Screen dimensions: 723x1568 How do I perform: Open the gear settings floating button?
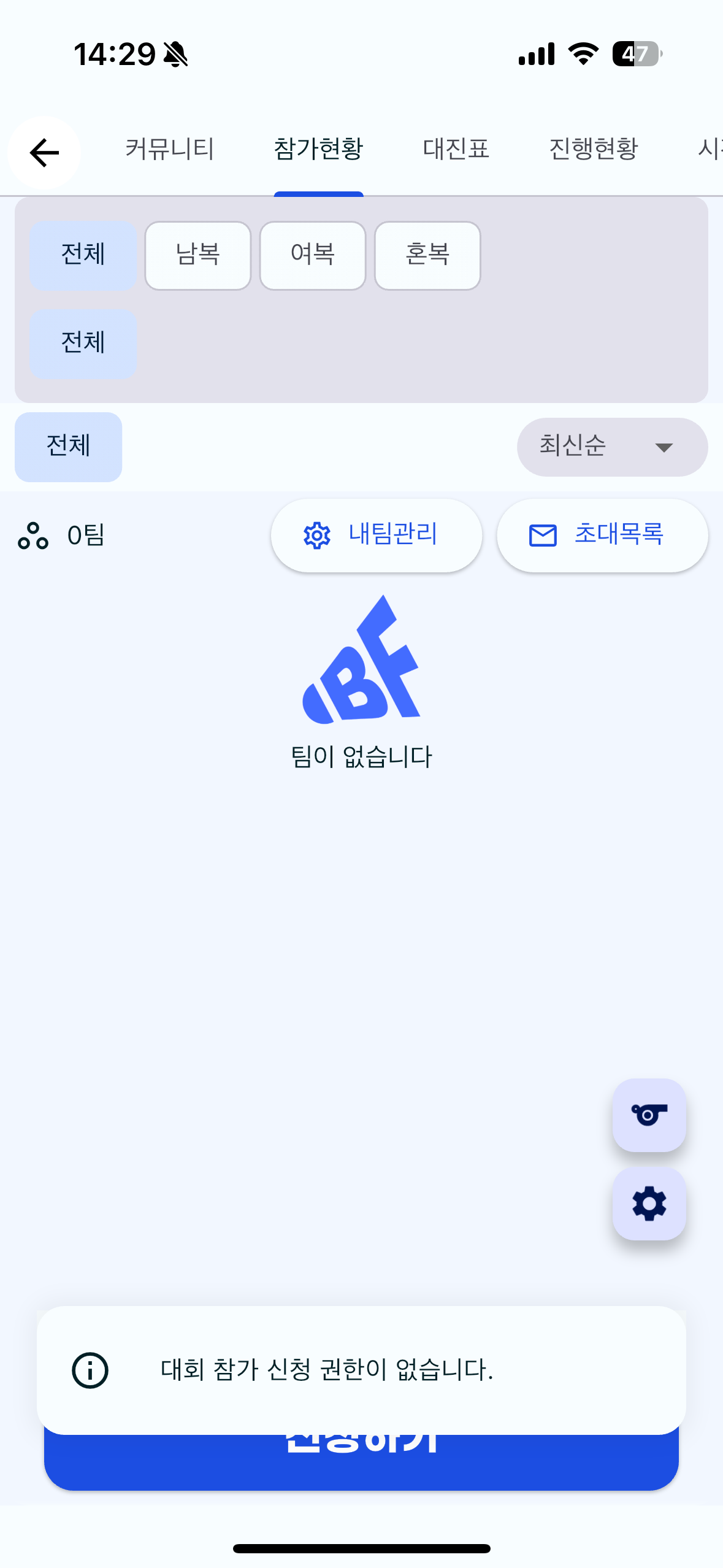click(x=649, y=1203)
